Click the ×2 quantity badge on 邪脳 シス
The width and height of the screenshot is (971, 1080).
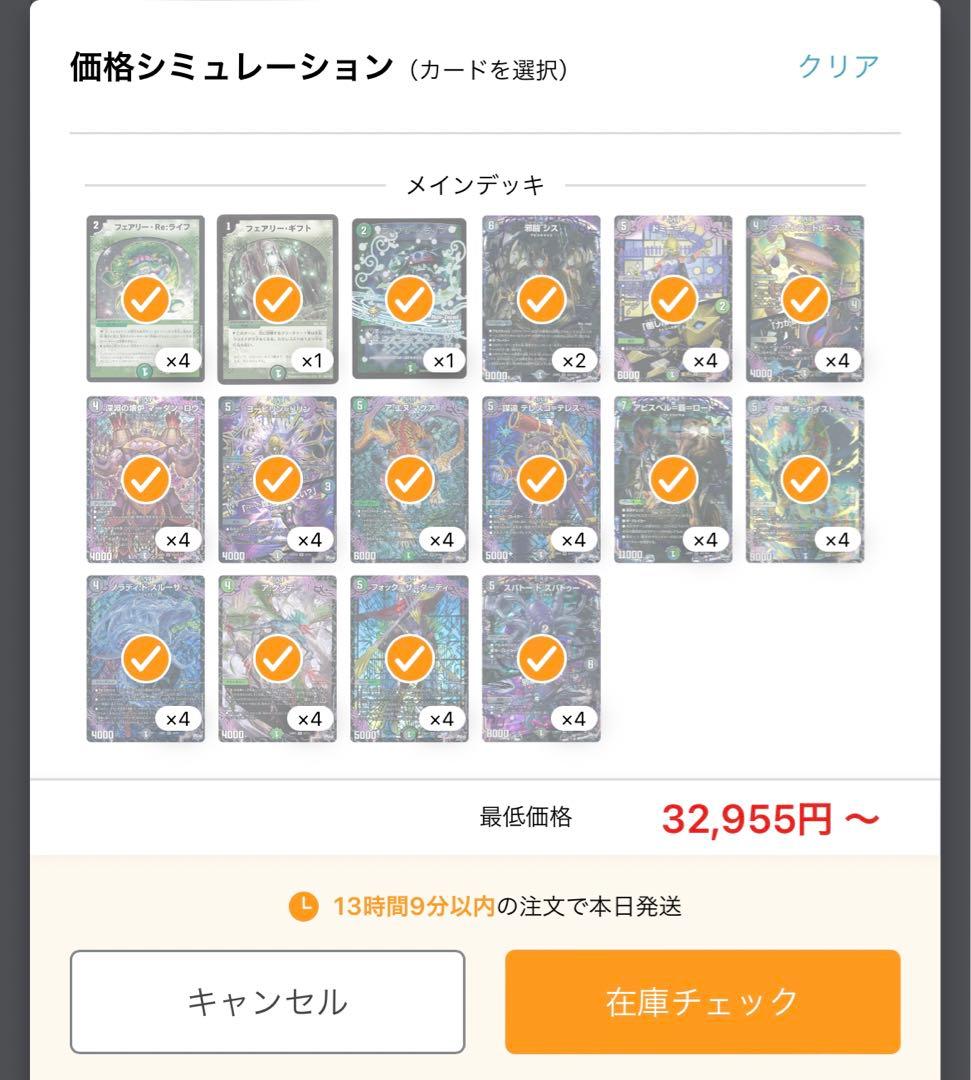coord(575,361)
